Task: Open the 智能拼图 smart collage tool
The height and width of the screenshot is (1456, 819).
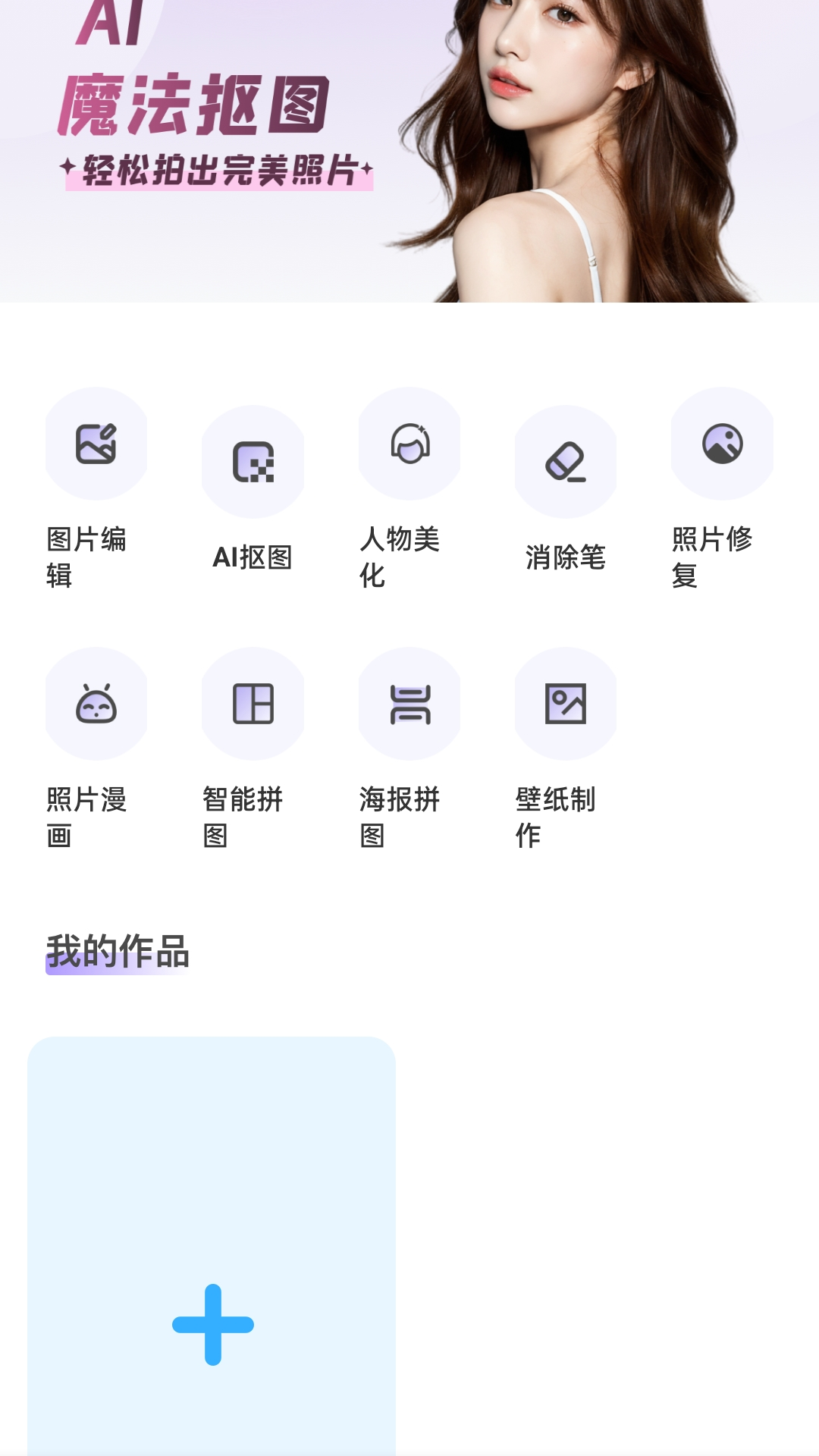Action: [x=253, y=704]
